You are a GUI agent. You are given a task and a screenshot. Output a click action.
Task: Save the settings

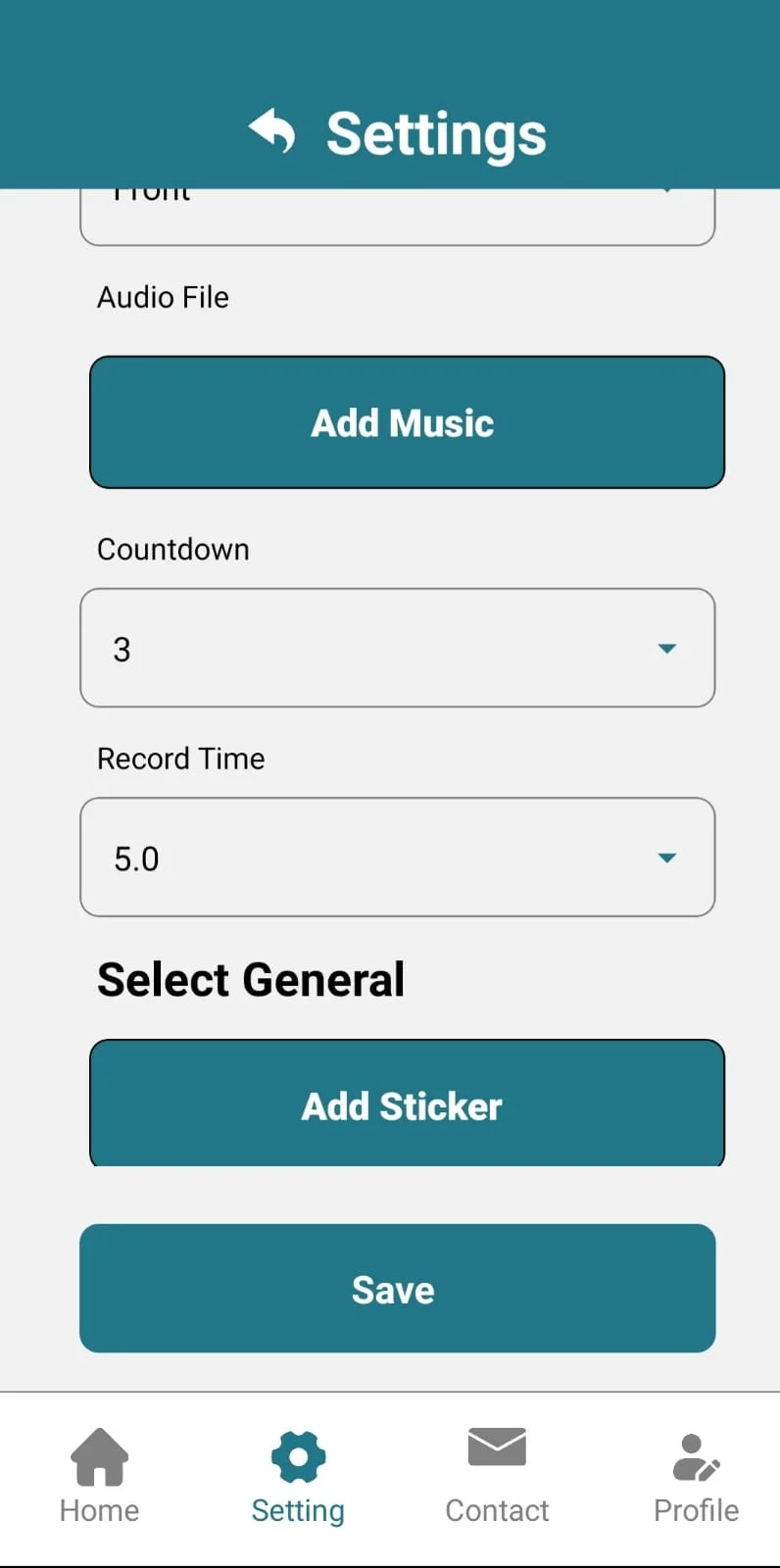[x=397, y=1289]
